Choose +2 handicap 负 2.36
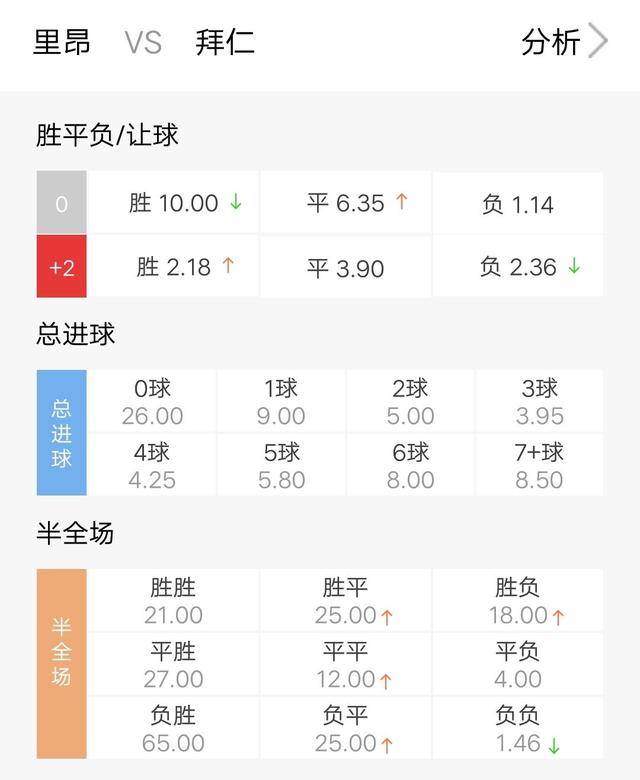 (518, 267)
